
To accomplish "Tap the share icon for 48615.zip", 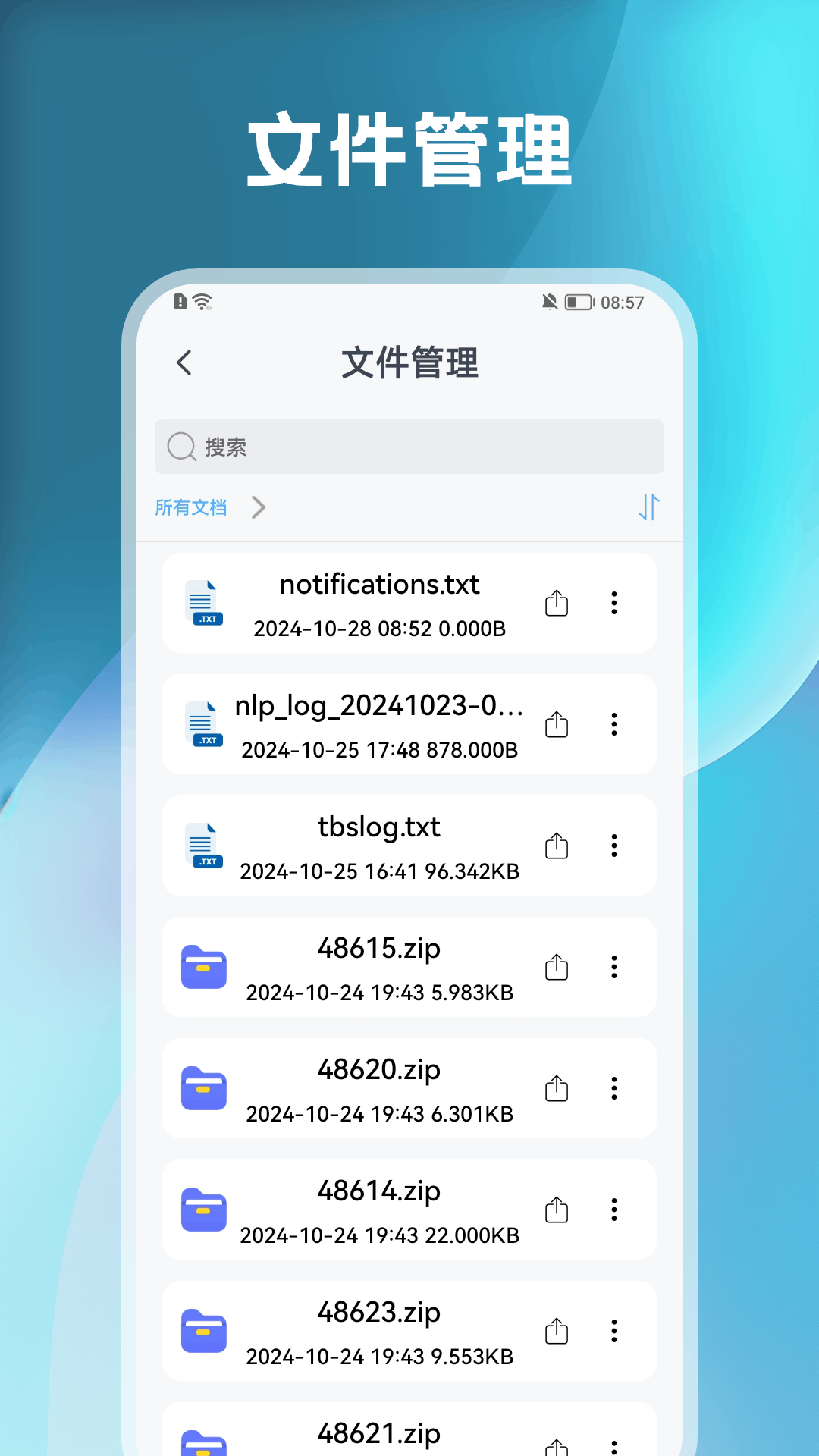I will [557, 968].
